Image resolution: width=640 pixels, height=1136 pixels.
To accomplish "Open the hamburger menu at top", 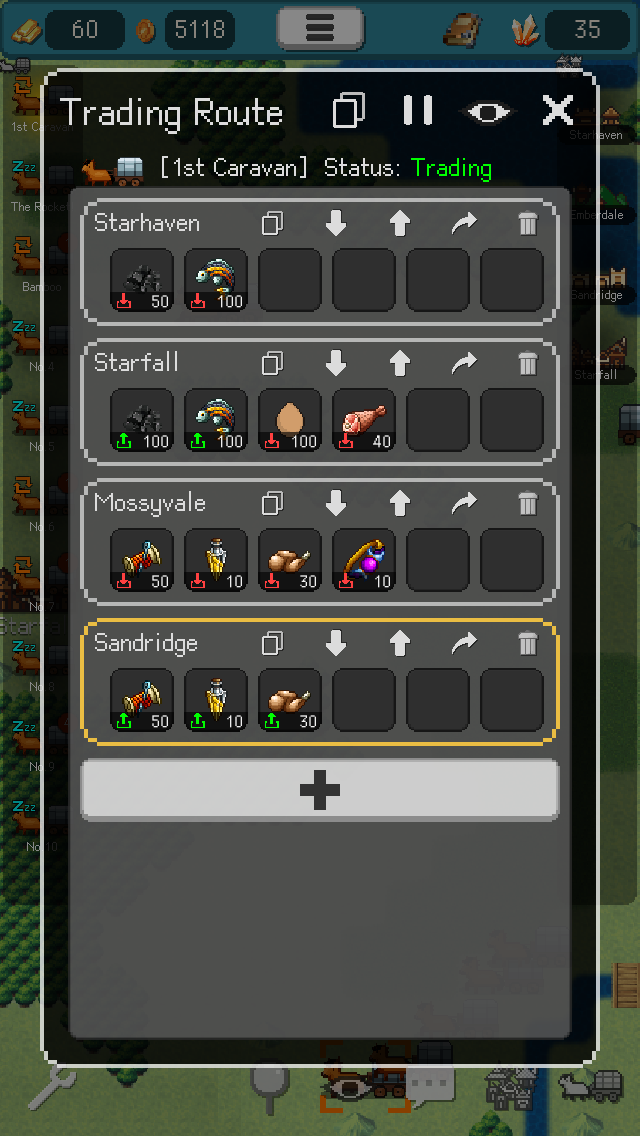I will (x=320, y=29).
